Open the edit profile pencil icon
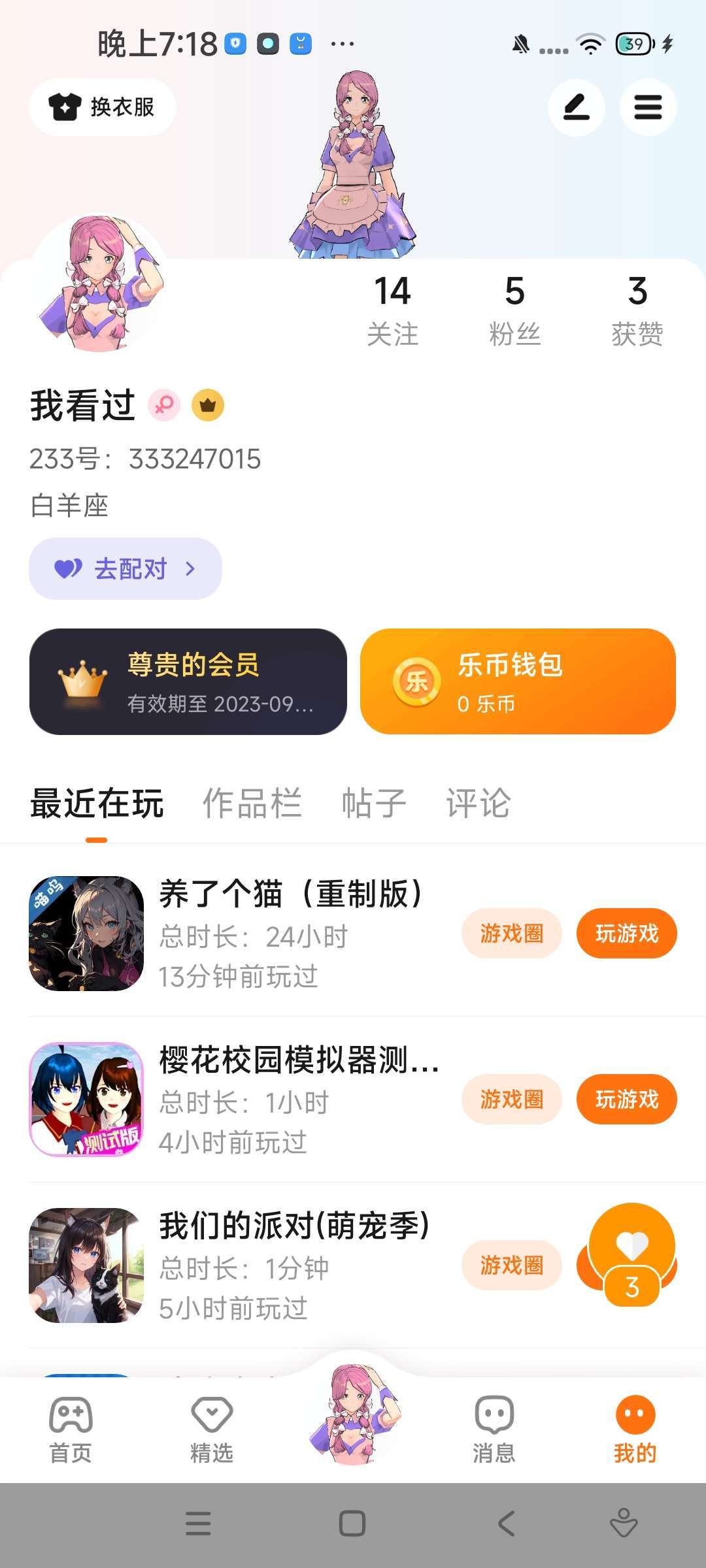The height and width of the screenshot is (1568, 706). point(576,107)
